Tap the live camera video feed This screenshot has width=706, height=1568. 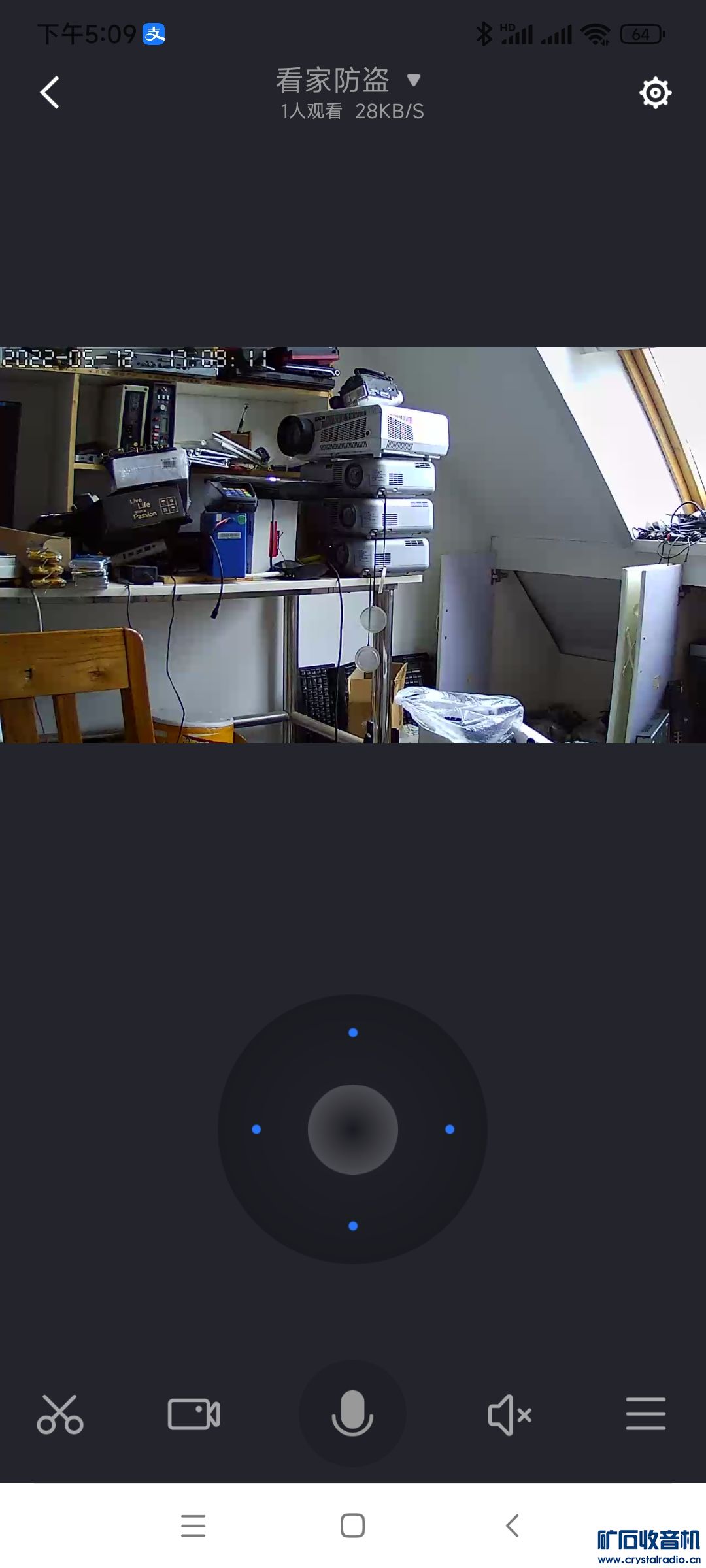[353, 545]
